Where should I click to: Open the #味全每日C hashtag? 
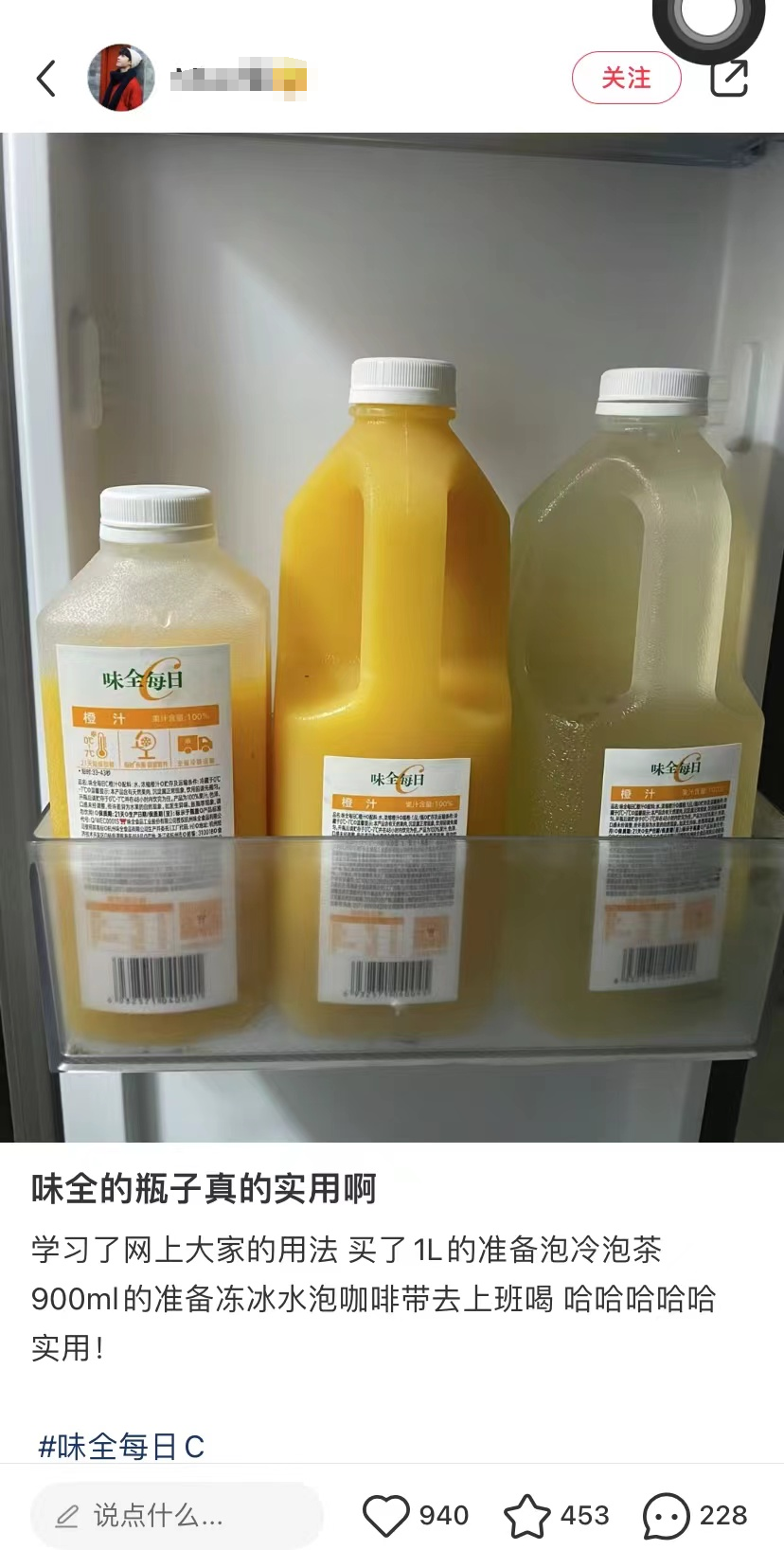[121, 1446]
